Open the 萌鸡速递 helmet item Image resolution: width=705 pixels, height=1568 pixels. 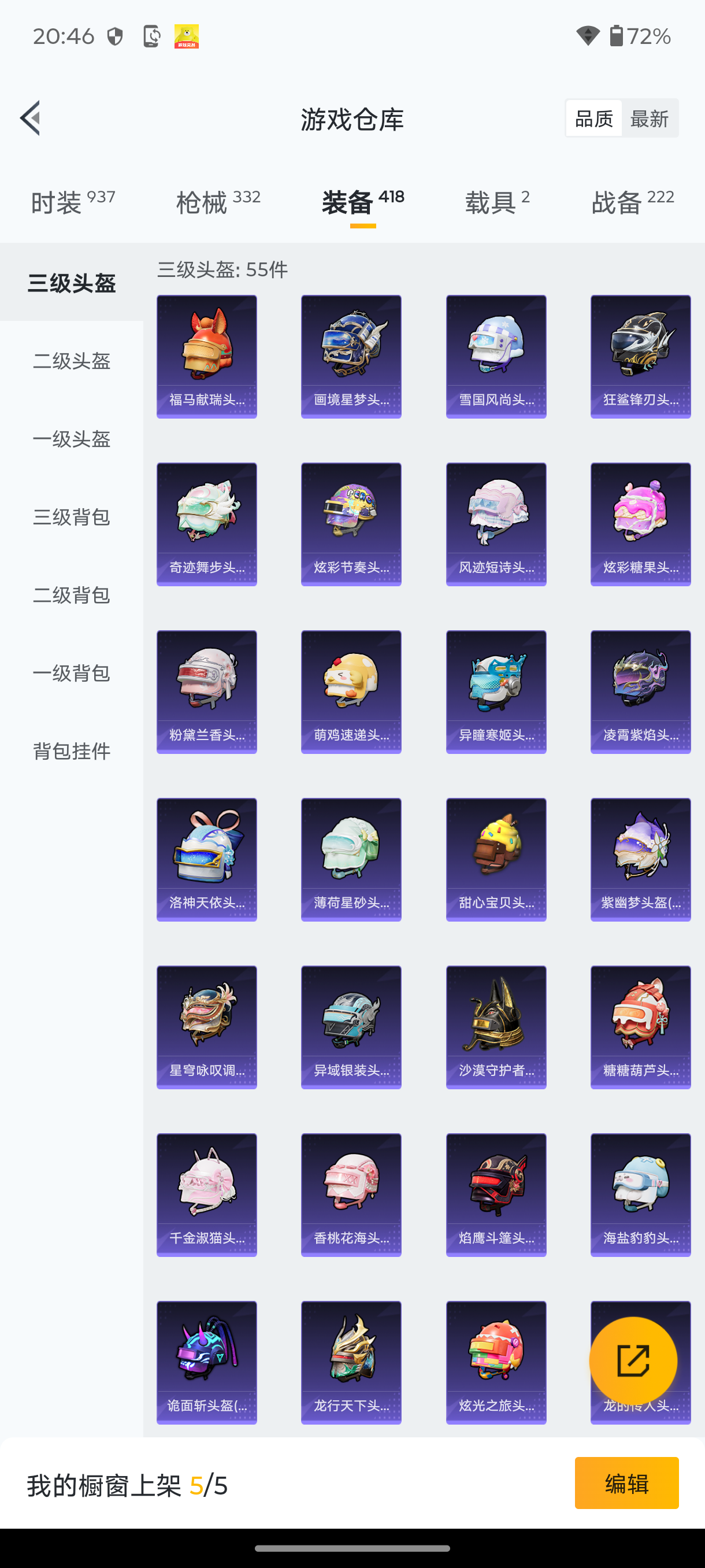[351, 692]
